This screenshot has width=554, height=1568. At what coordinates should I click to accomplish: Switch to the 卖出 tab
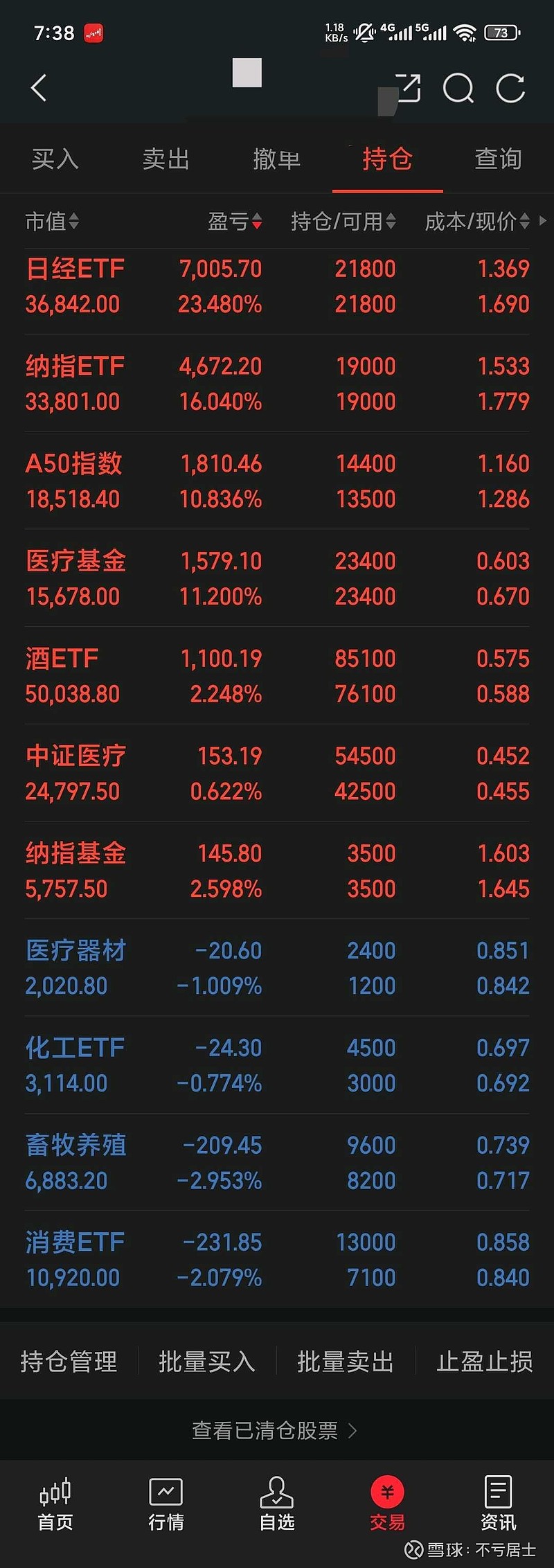tap(166, 159)
